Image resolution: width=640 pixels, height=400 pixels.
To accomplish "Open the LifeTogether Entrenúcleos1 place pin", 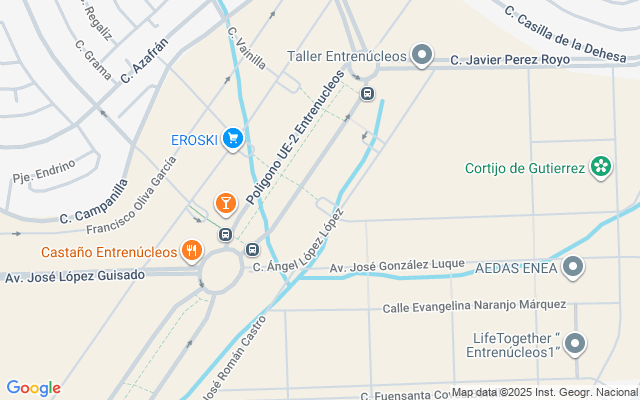I will [x=575, y=344].
